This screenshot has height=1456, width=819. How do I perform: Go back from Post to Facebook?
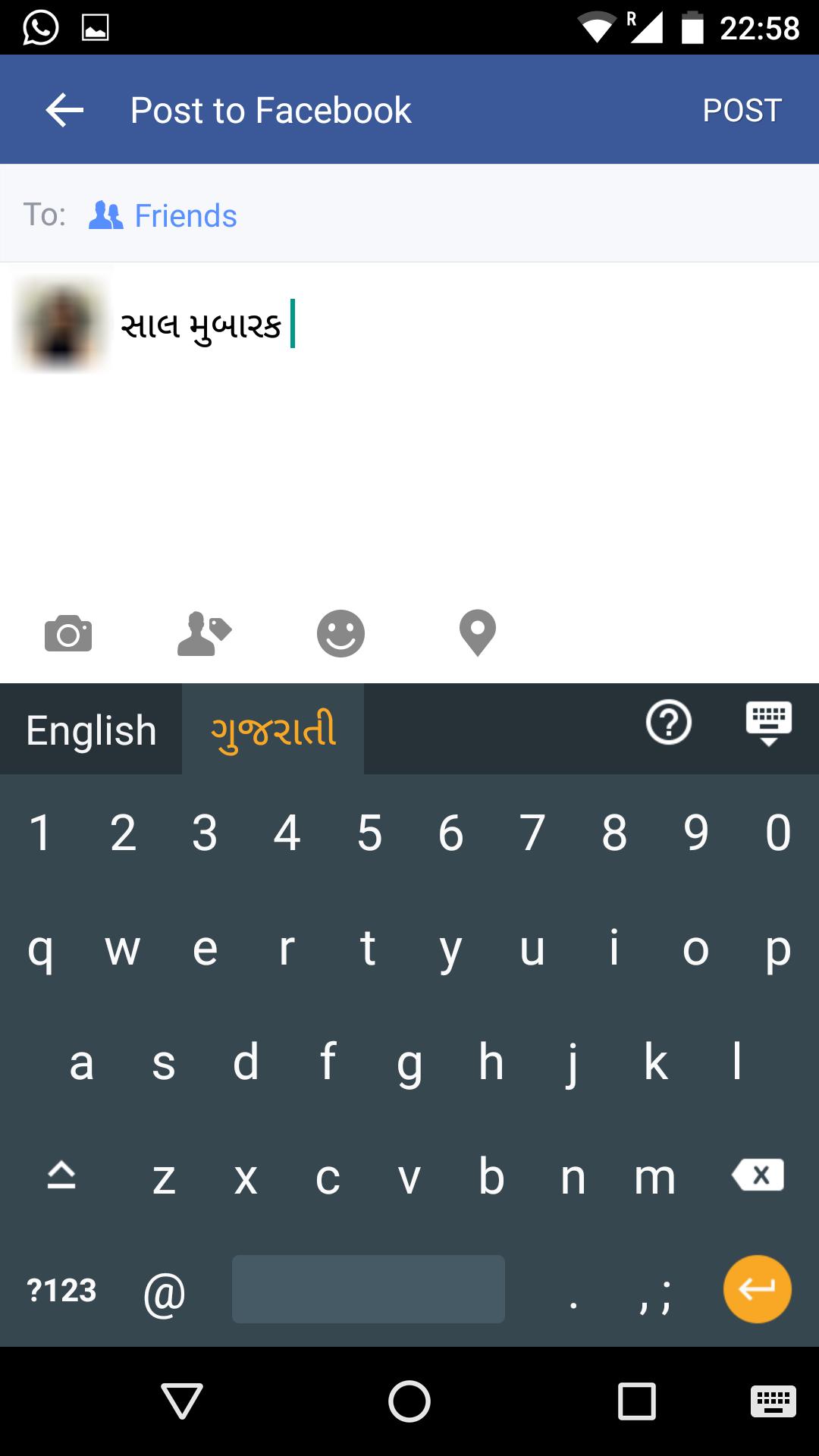(x=64, y=111)
